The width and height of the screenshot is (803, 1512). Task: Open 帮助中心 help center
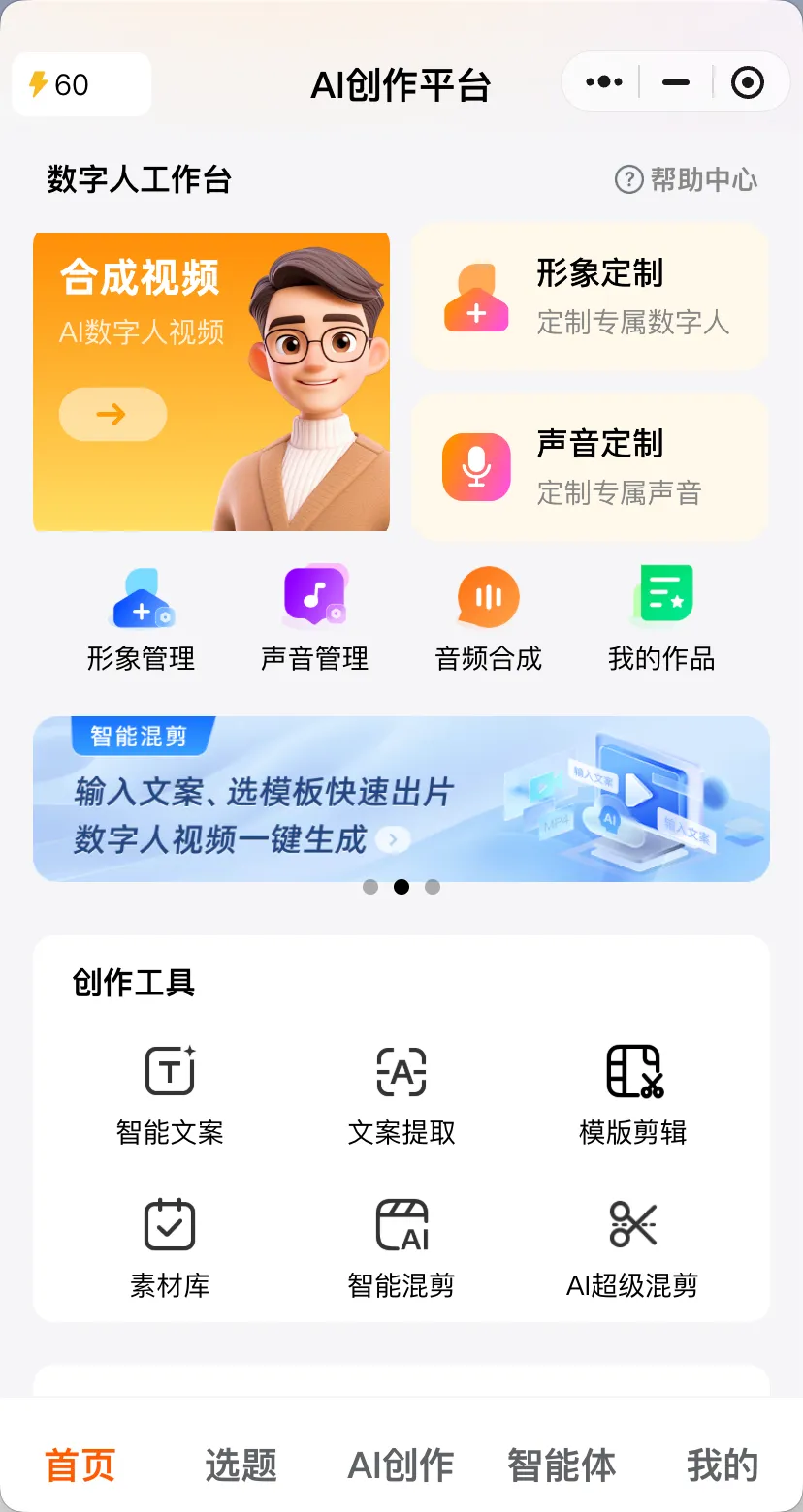point(686,179)
